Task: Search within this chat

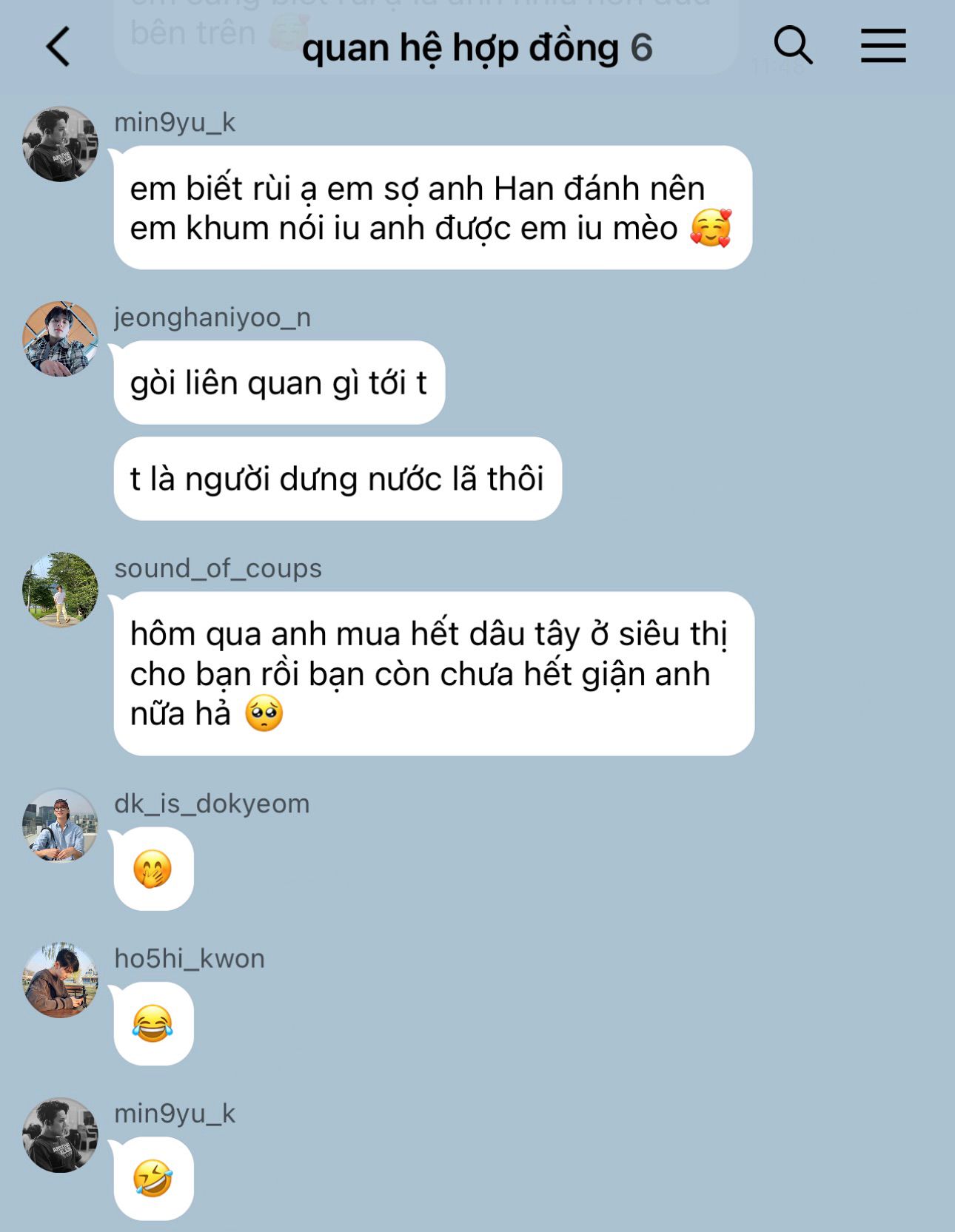Action: (793, 46)
